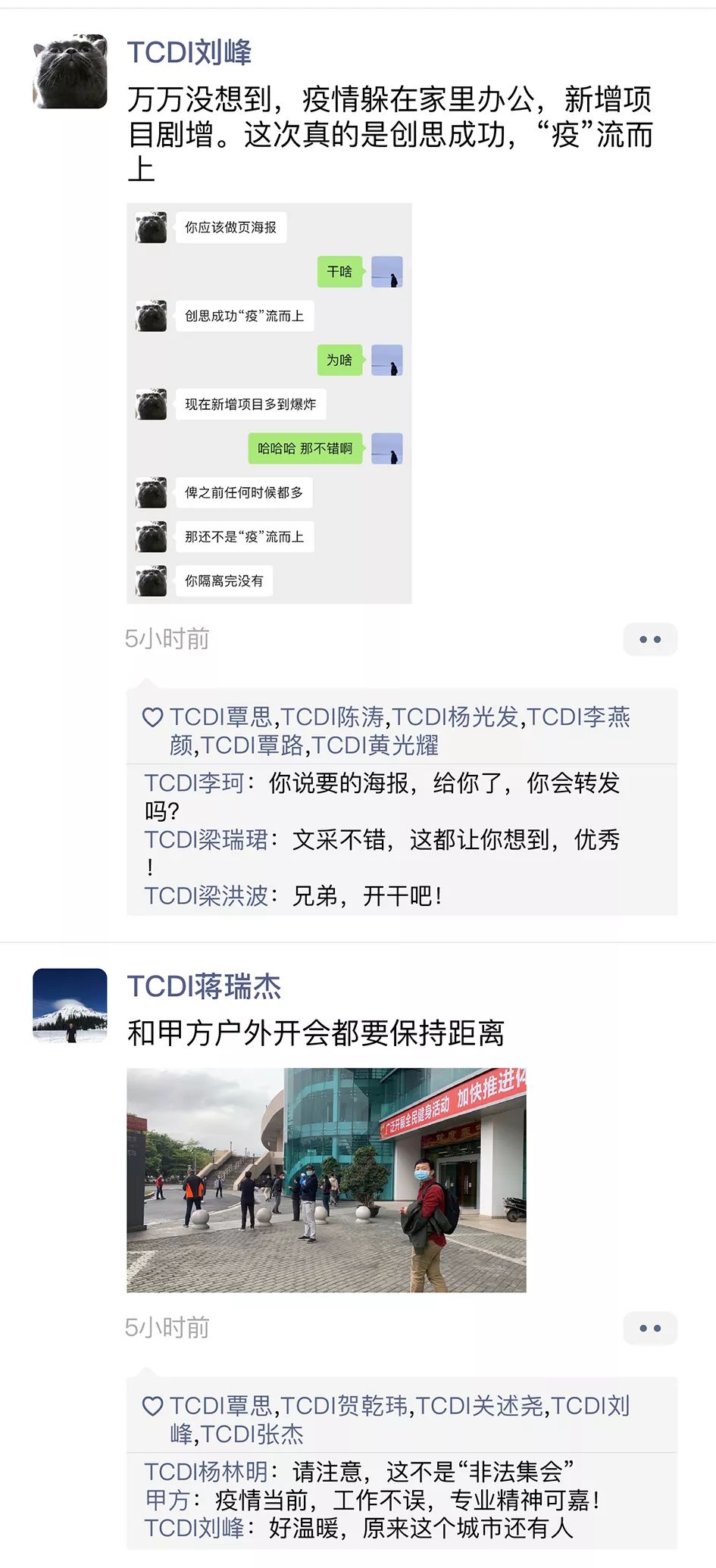Click TCDI蒋瑞杰's snowy mountain avatar

[x=73, y=1007]
